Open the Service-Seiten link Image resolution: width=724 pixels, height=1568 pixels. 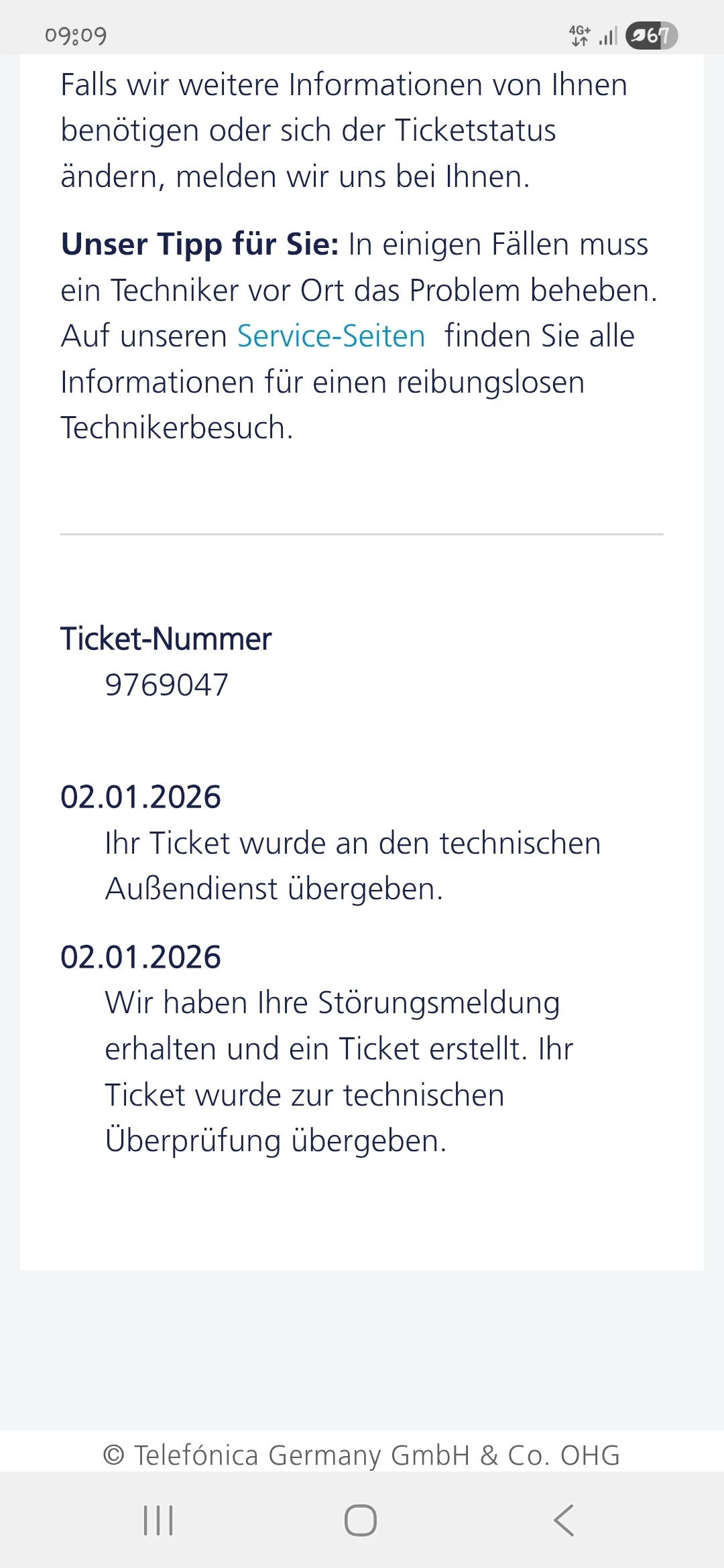click(x=331, y=336)
